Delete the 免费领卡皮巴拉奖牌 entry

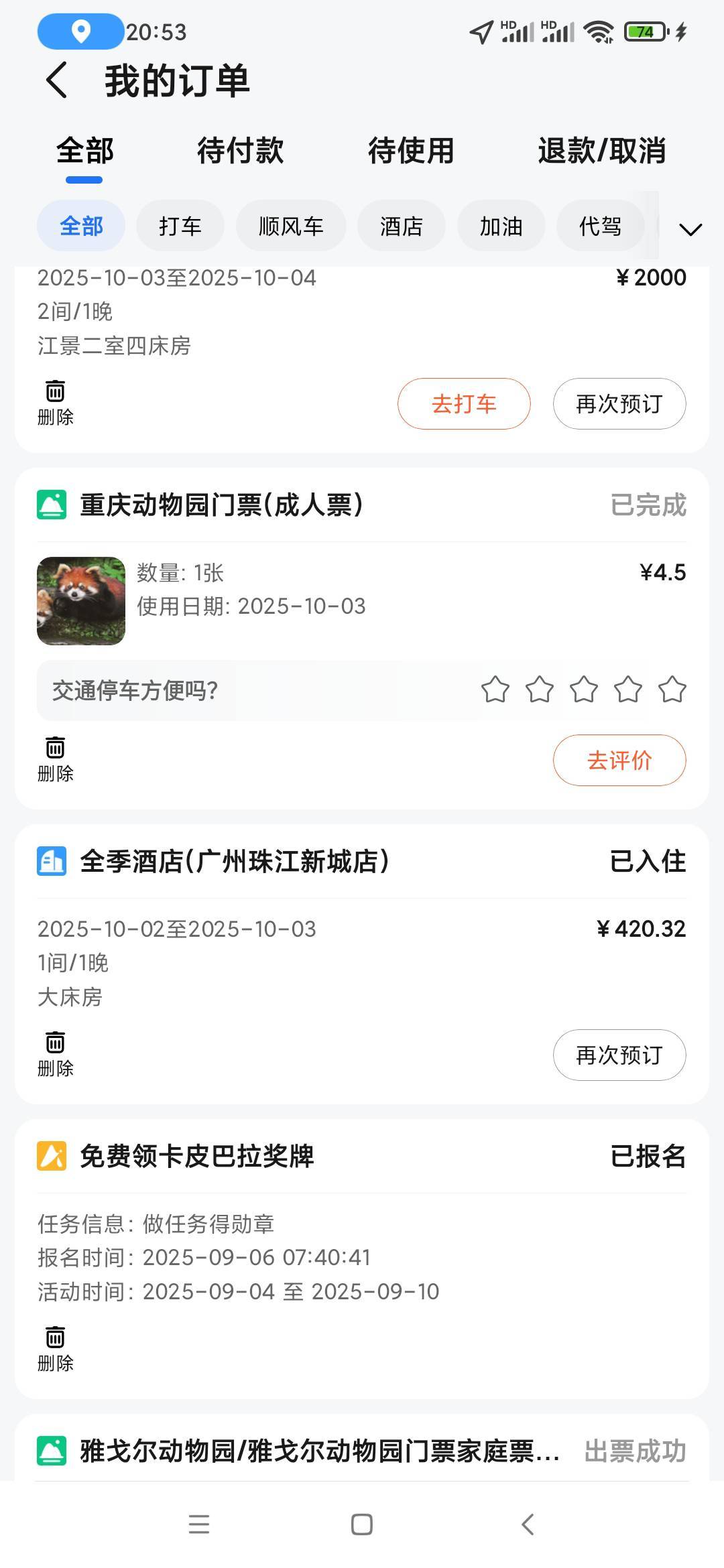click(55, 1349)
